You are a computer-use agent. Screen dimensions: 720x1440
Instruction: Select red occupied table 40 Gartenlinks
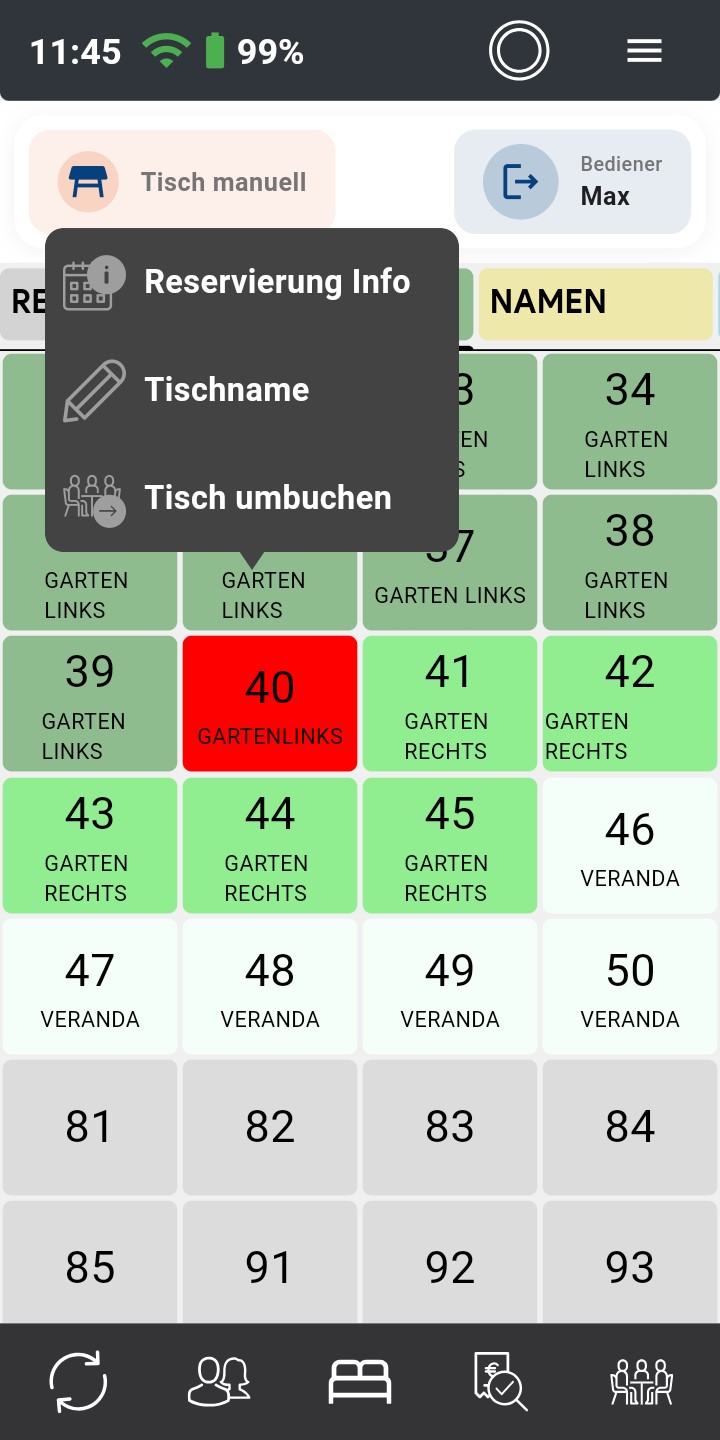(269, 703)
